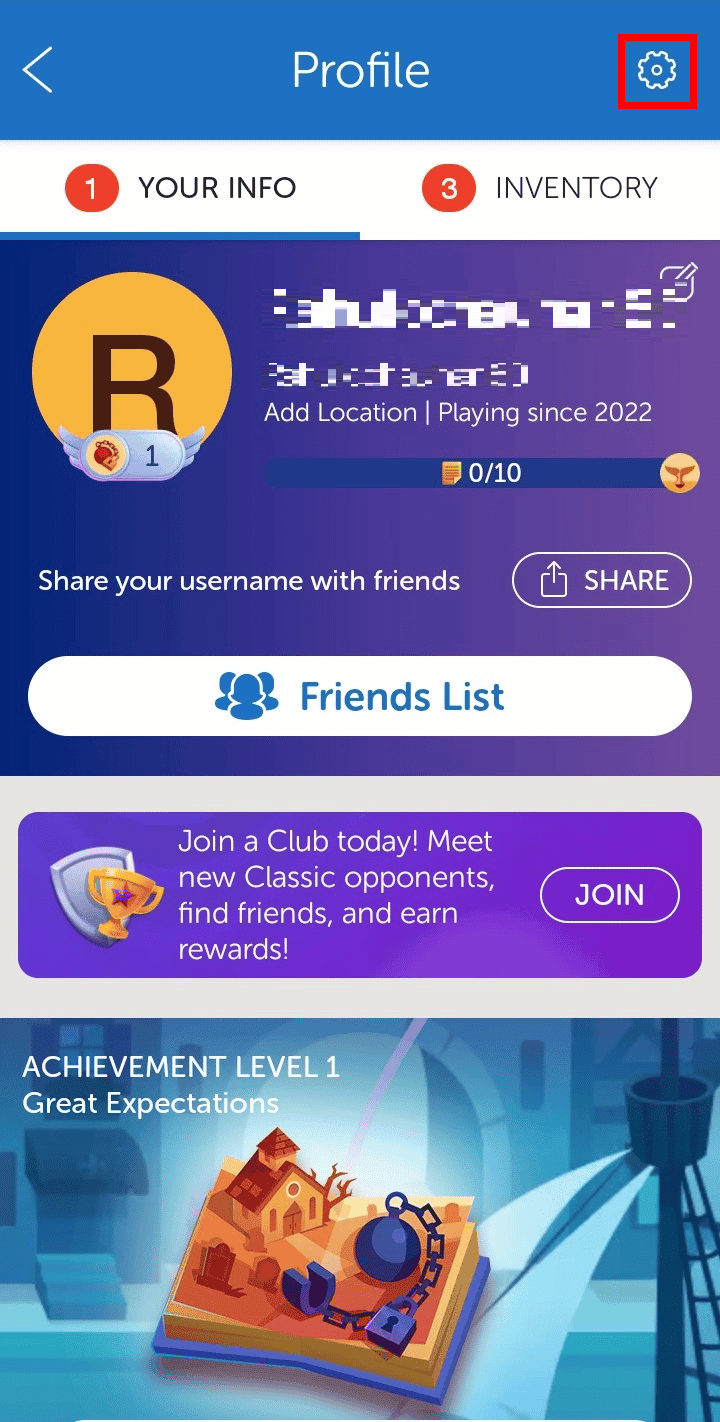This screenshot has height=1422, width=720.
Task: Share your username with friends
Action: point(602,580)
